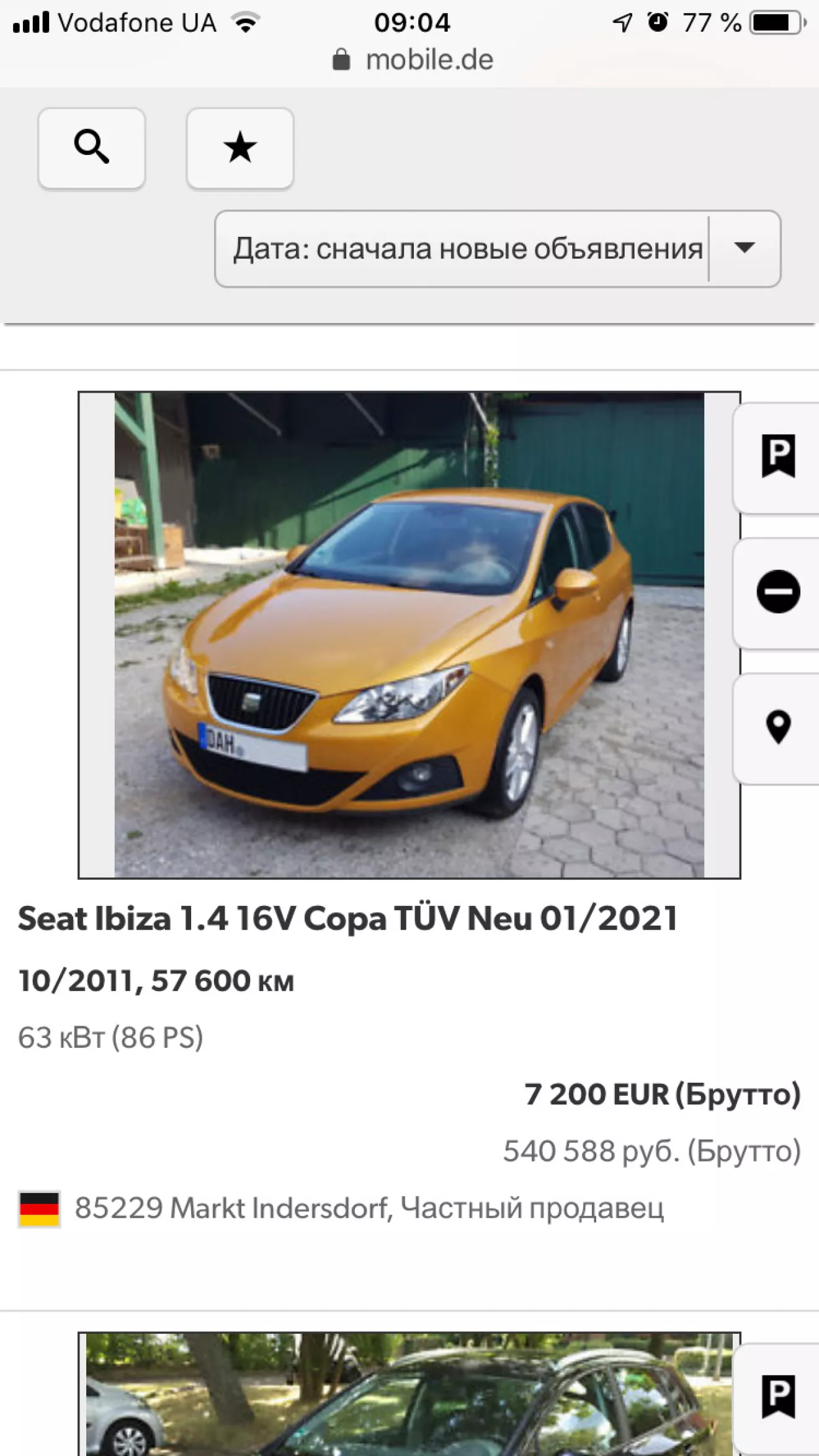Open saved favorites star button

tap(240, 148)
